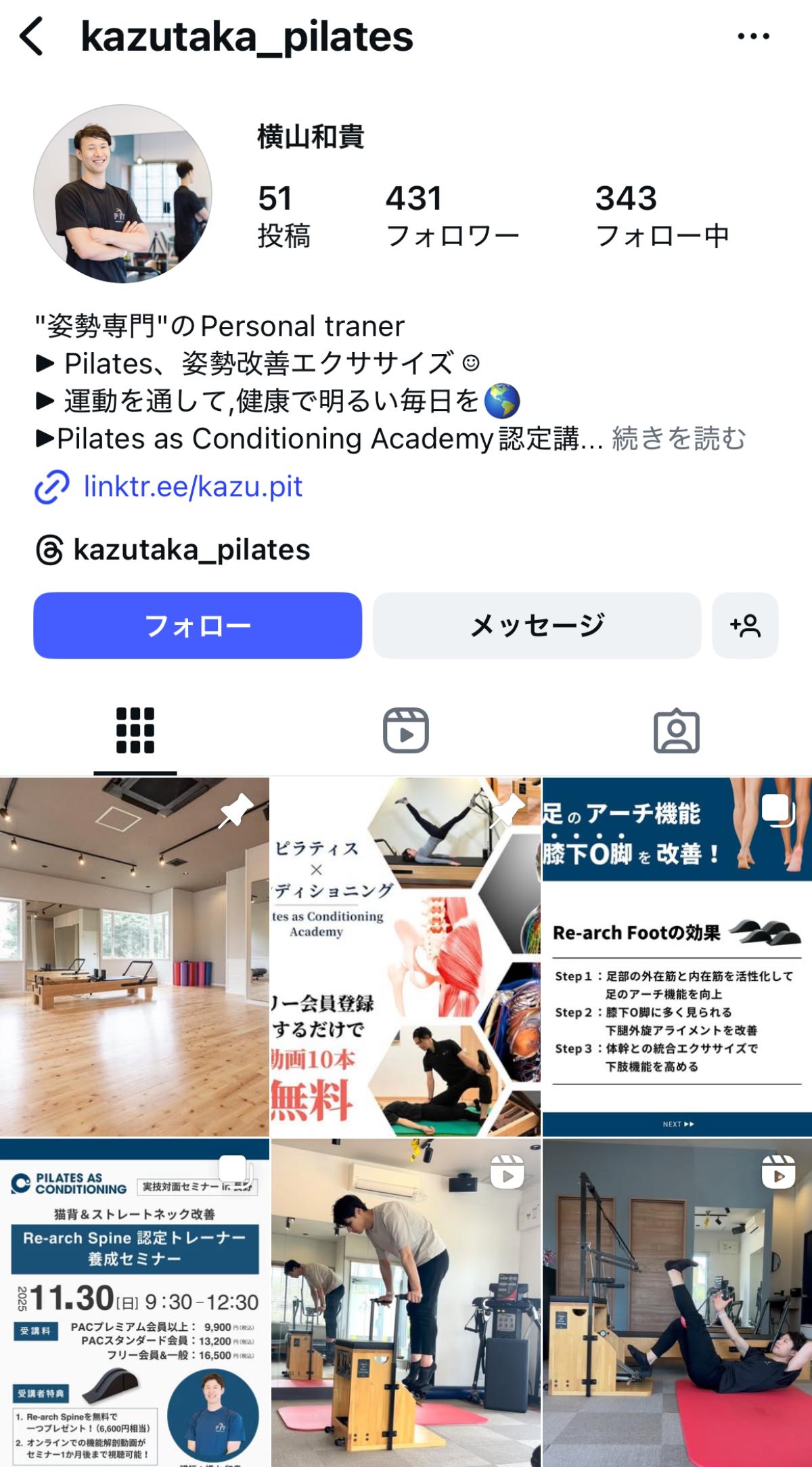The image size is (812, 1467).
Task: Open the three-dot overflow menu
Action: (753, 37)
